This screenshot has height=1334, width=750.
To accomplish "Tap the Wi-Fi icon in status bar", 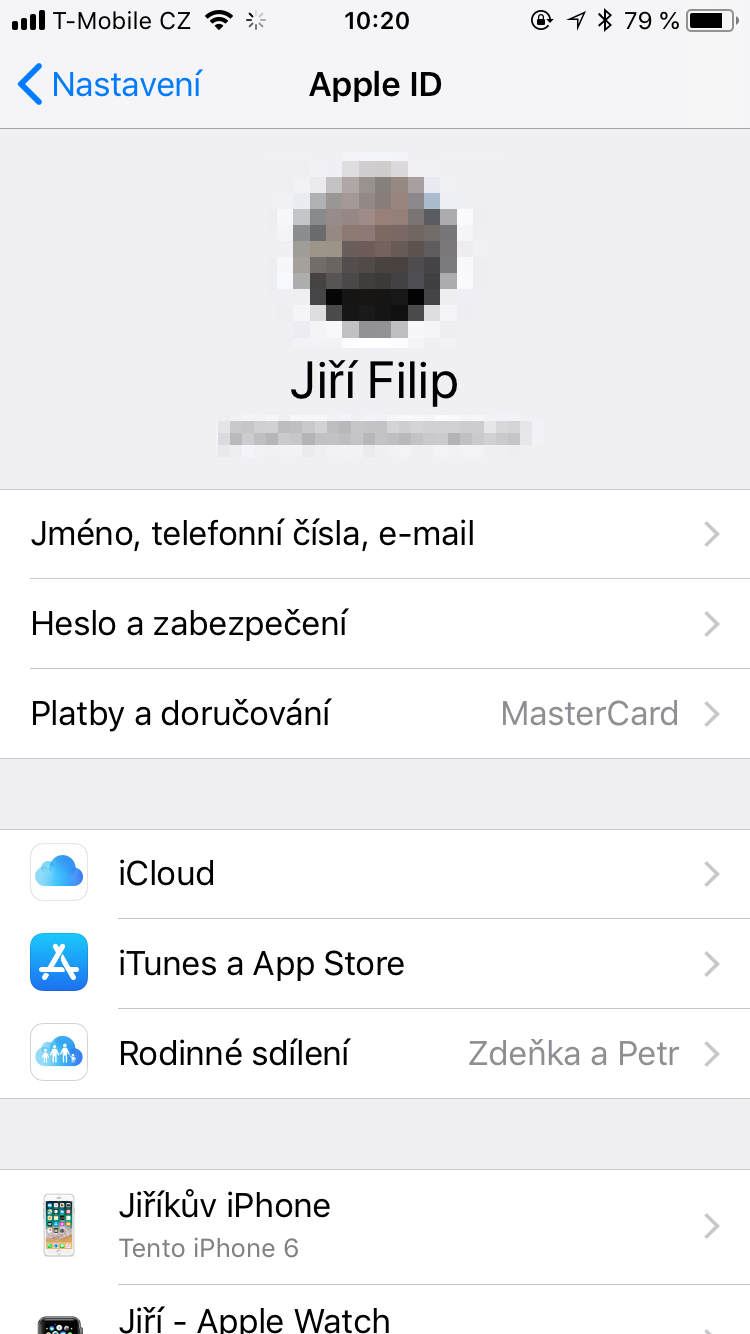I will pos(218,18).
